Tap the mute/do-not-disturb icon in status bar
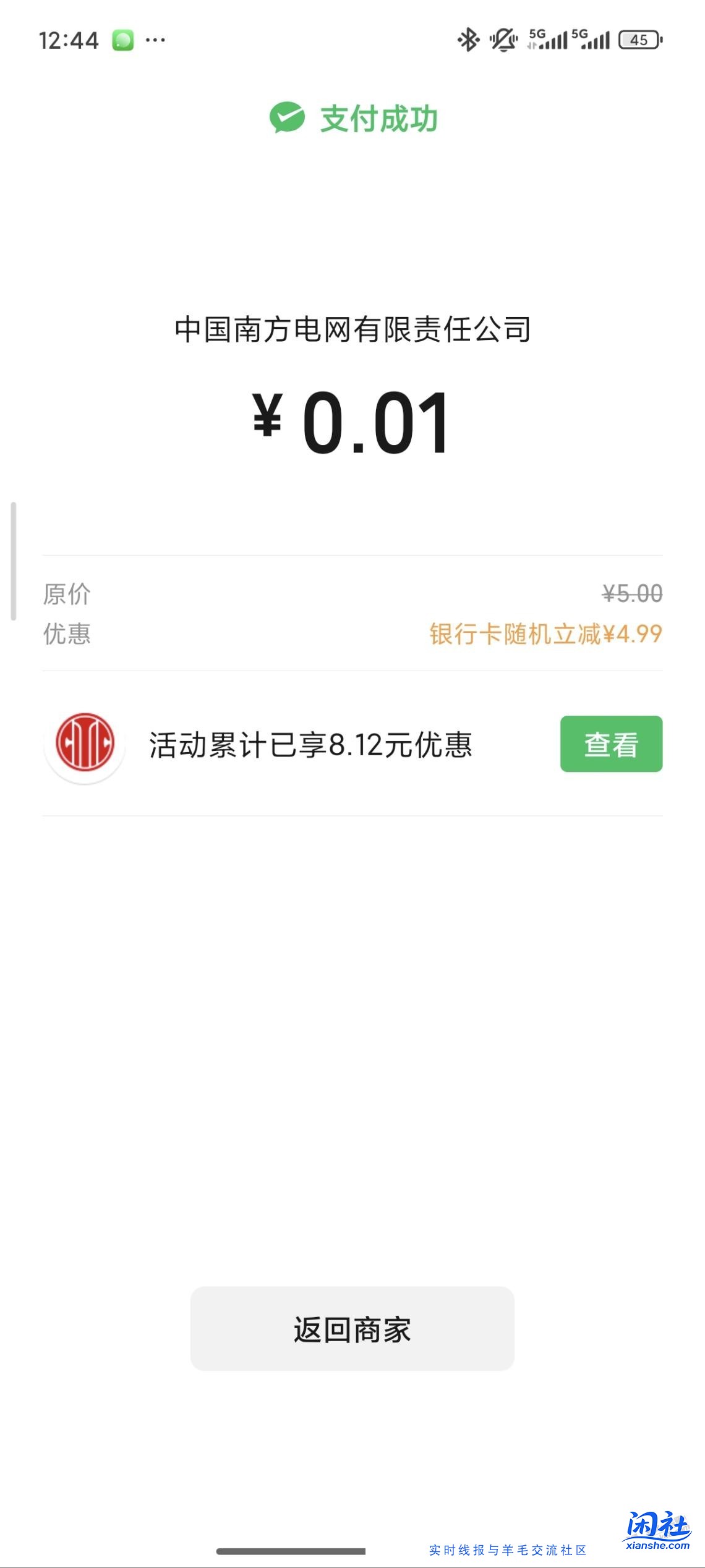 (502, 40)
